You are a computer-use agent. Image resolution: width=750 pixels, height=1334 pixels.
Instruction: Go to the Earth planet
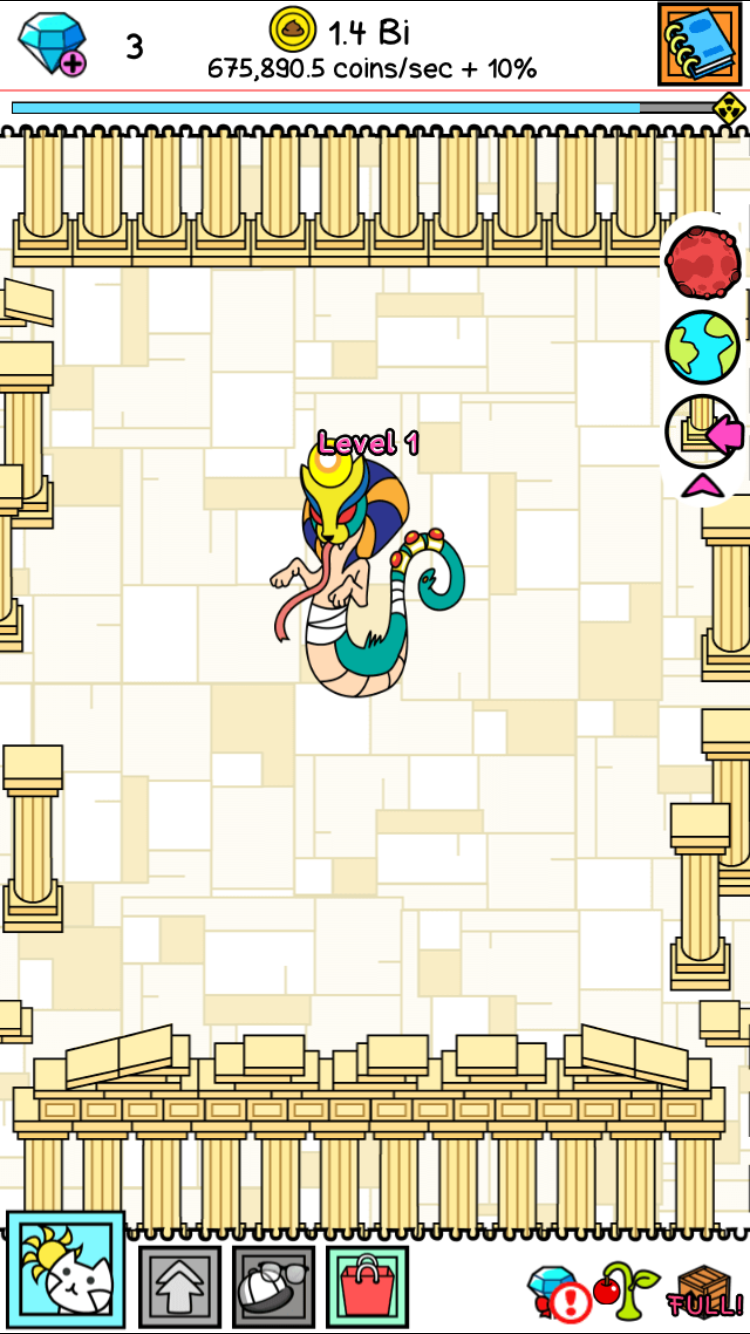coord(702,347)
